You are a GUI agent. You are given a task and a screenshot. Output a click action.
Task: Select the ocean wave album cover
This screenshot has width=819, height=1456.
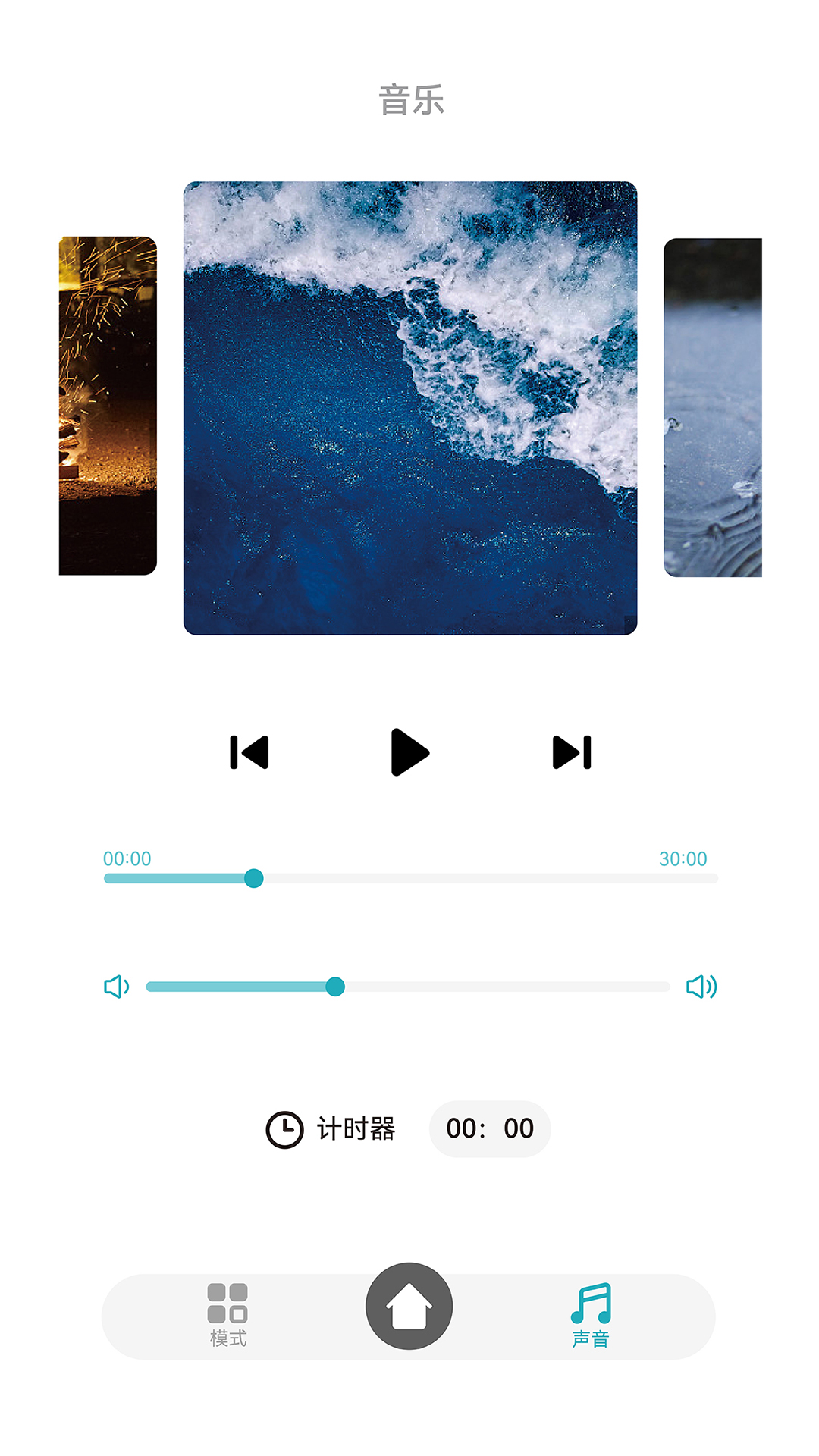409,406
